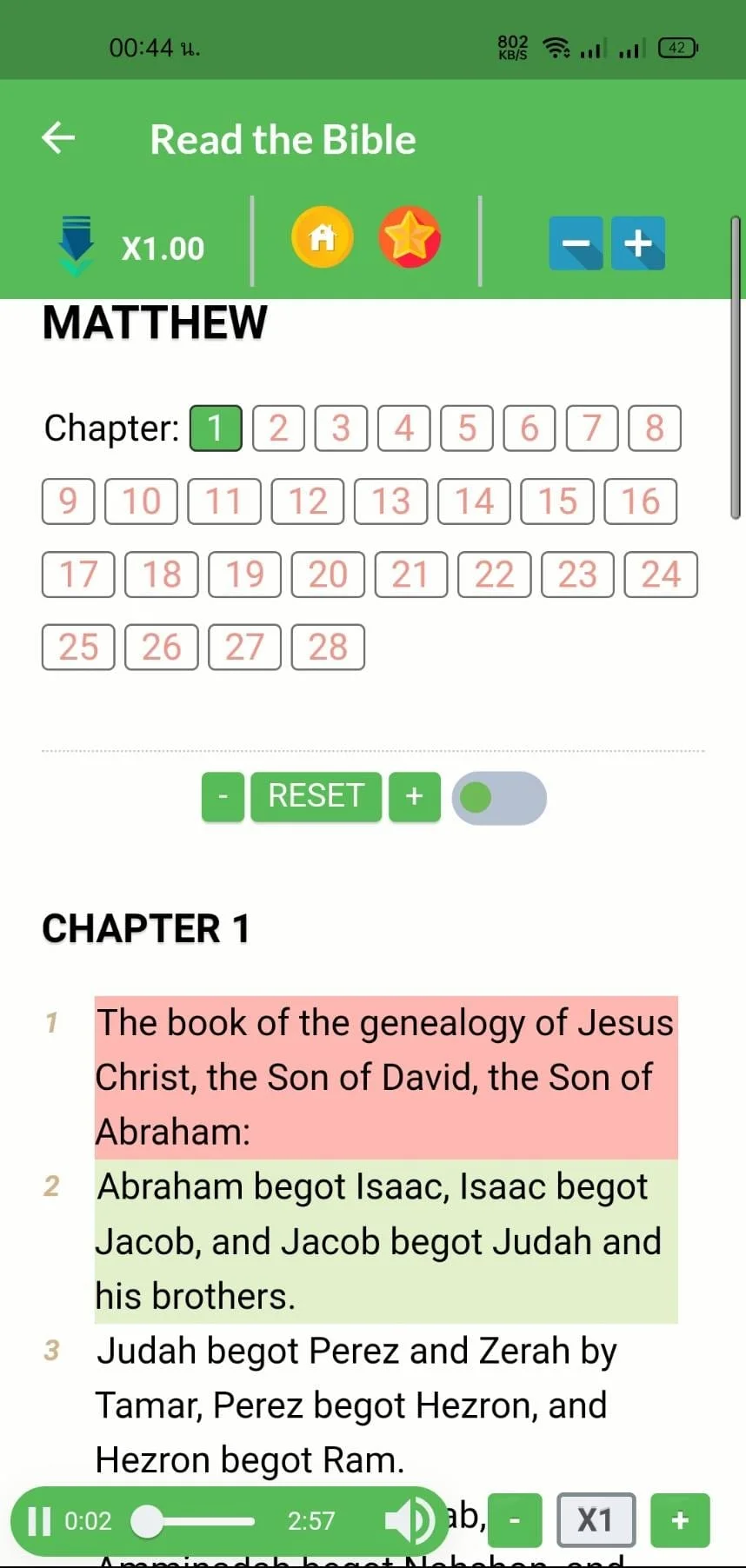Pause the audio playback
Screen dimensions: 746x1568
tap(37, 1520)
